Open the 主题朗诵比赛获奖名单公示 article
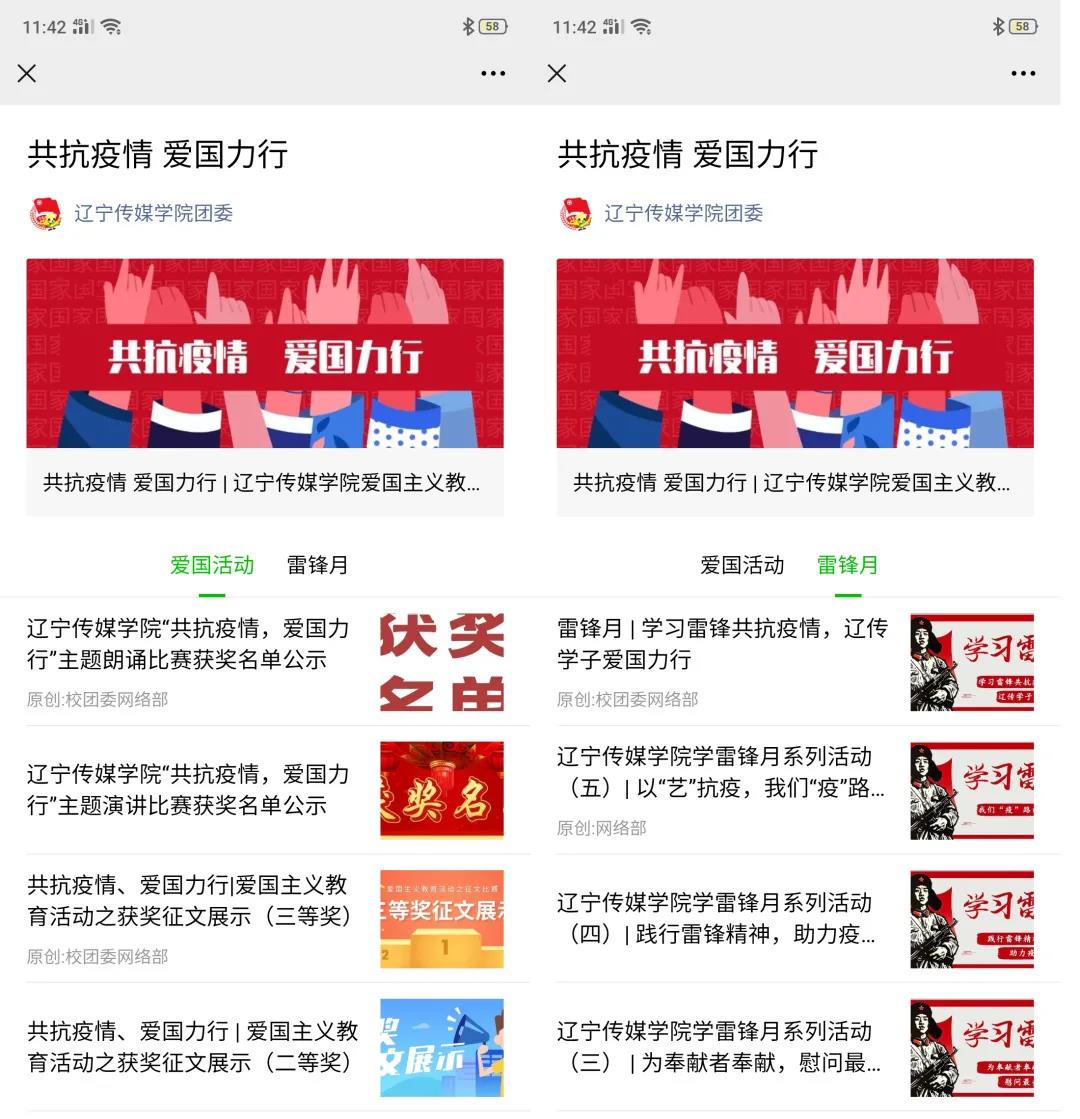1080x1119 pixels. [188, 644]
